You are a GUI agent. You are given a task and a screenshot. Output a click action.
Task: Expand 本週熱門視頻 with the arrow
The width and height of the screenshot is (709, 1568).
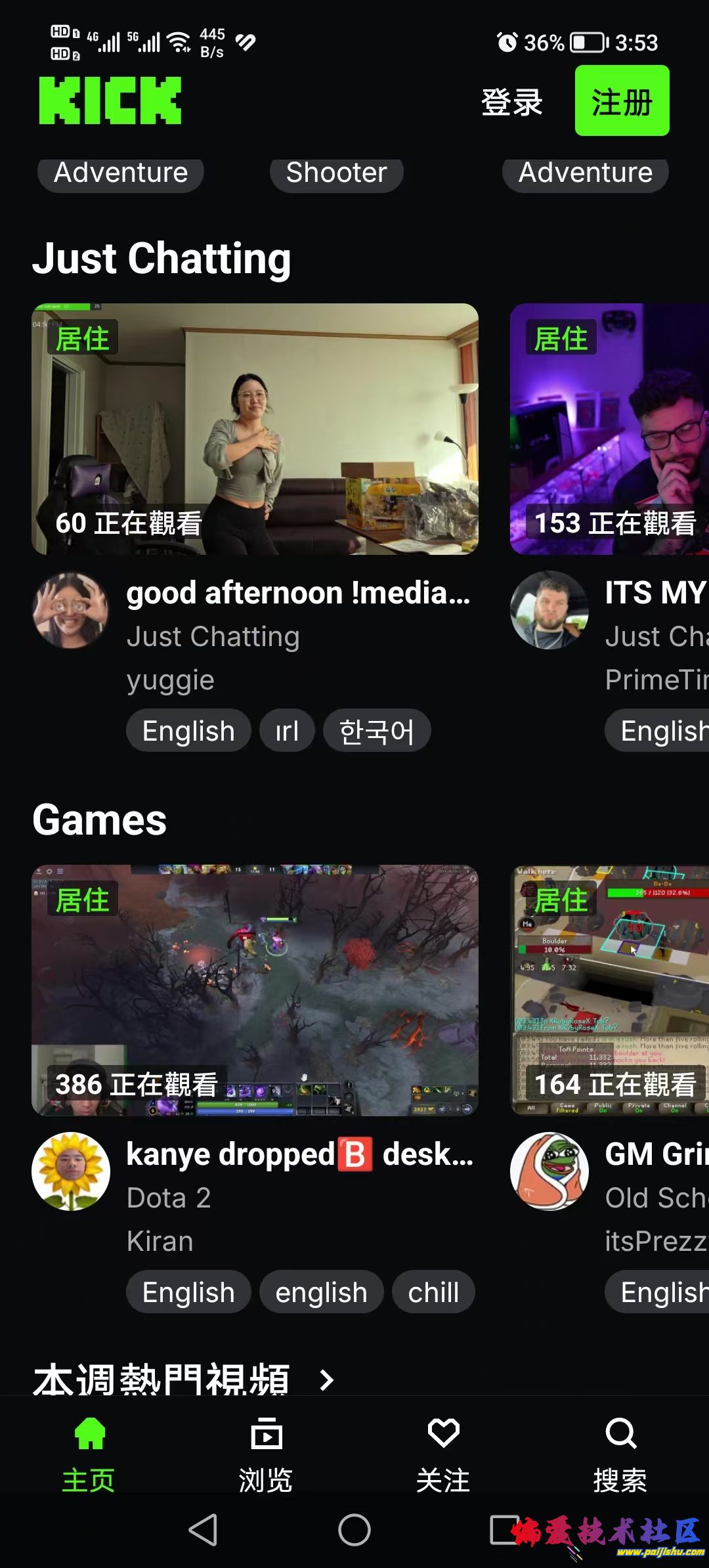pos(326,1380)
